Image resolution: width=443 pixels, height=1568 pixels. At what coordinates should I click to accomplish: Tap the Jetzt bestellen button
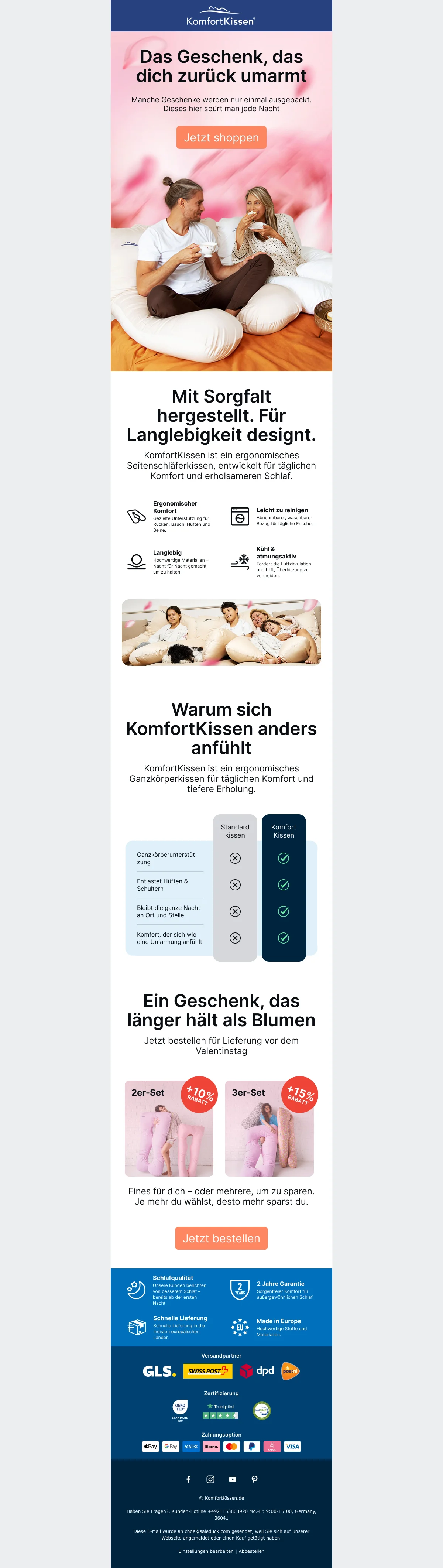(221, 1238)
